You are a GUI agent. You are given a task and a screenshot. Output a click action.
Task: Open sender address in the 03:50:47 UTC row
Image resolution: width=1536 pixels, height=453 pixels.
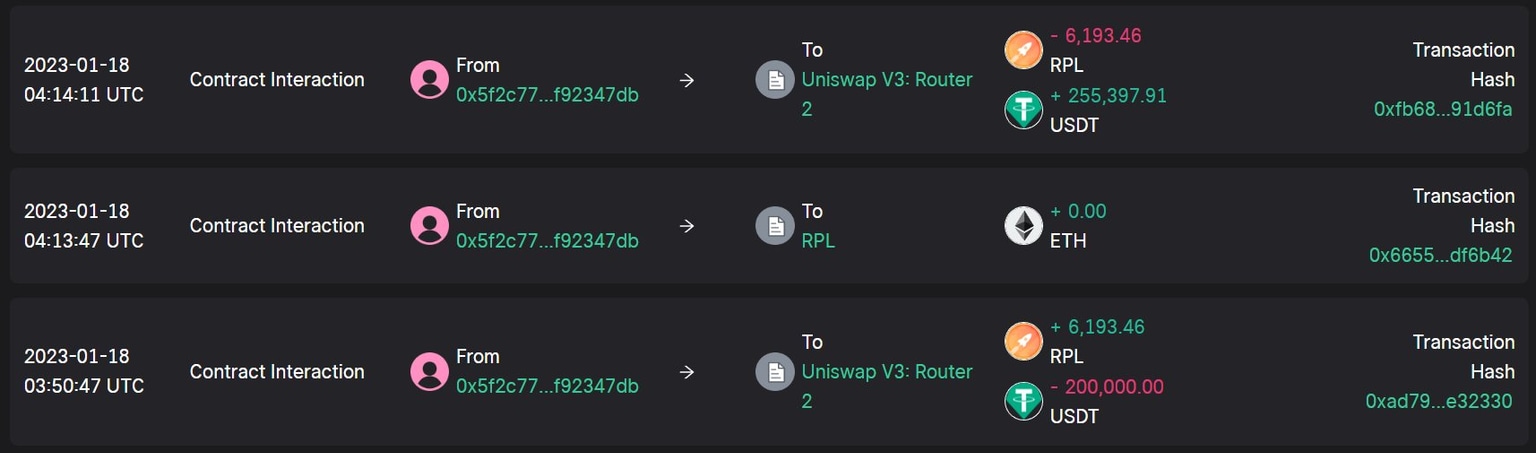click(x=547, y=386)
